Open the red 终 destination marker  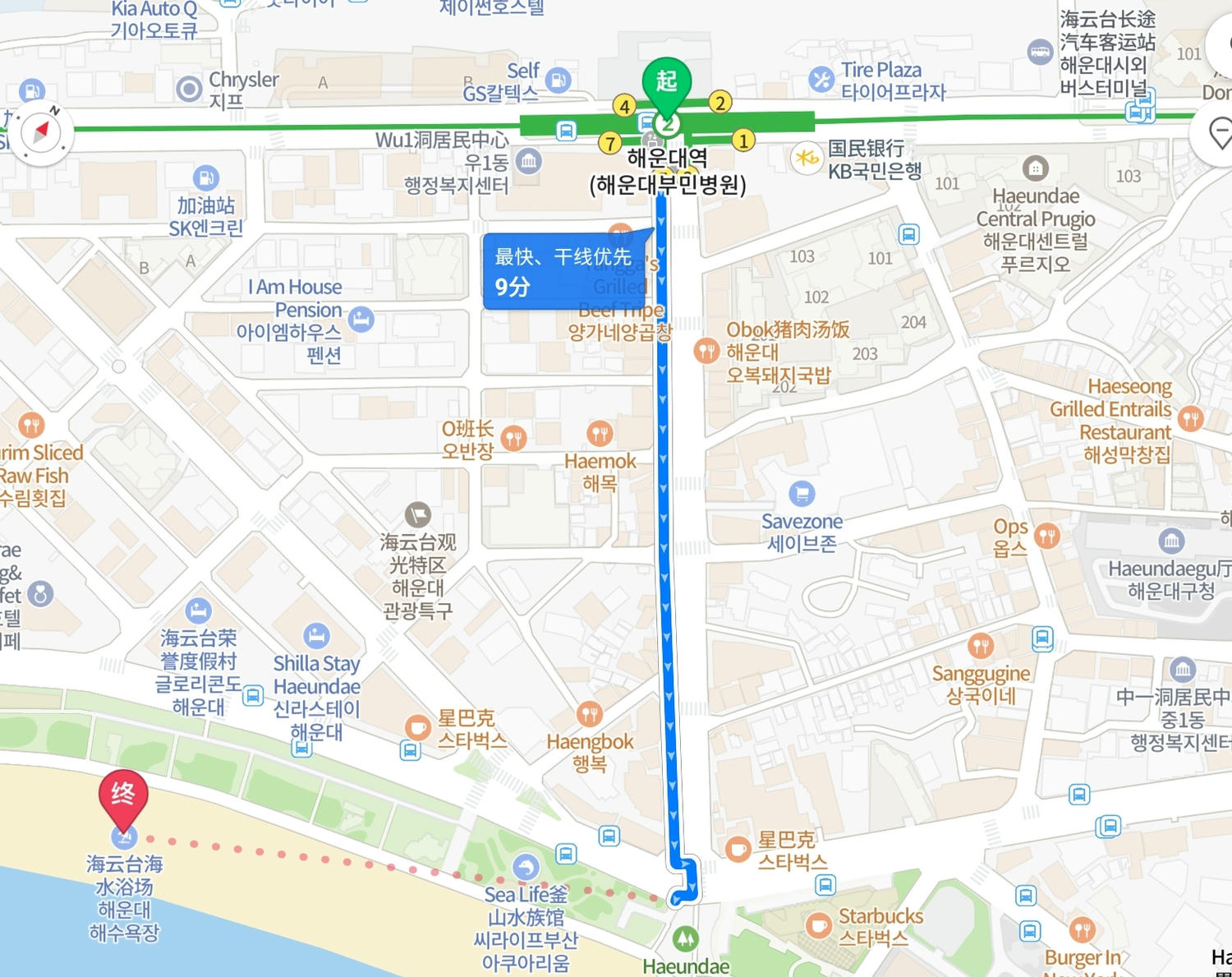point(123,797)
